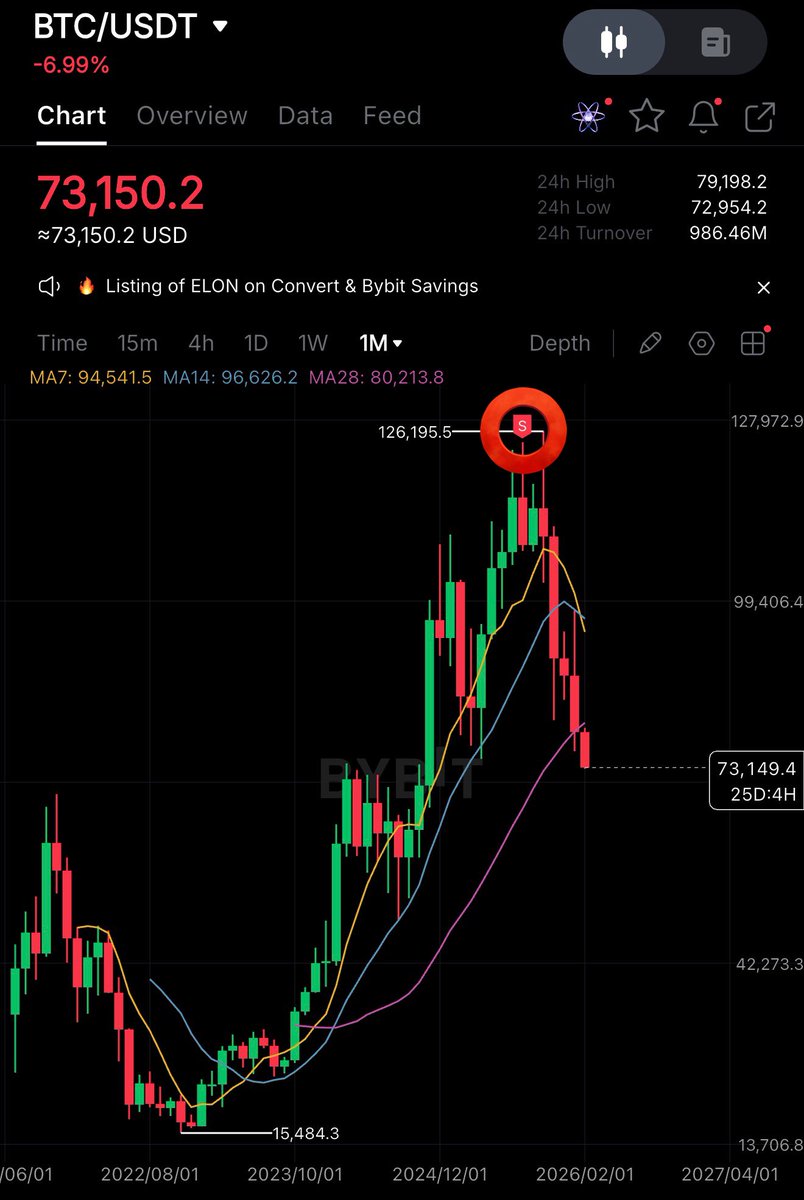Viewport: 804px width, 1200px height.
Task: Switch to the Overview tab
Action: (192, 116)
